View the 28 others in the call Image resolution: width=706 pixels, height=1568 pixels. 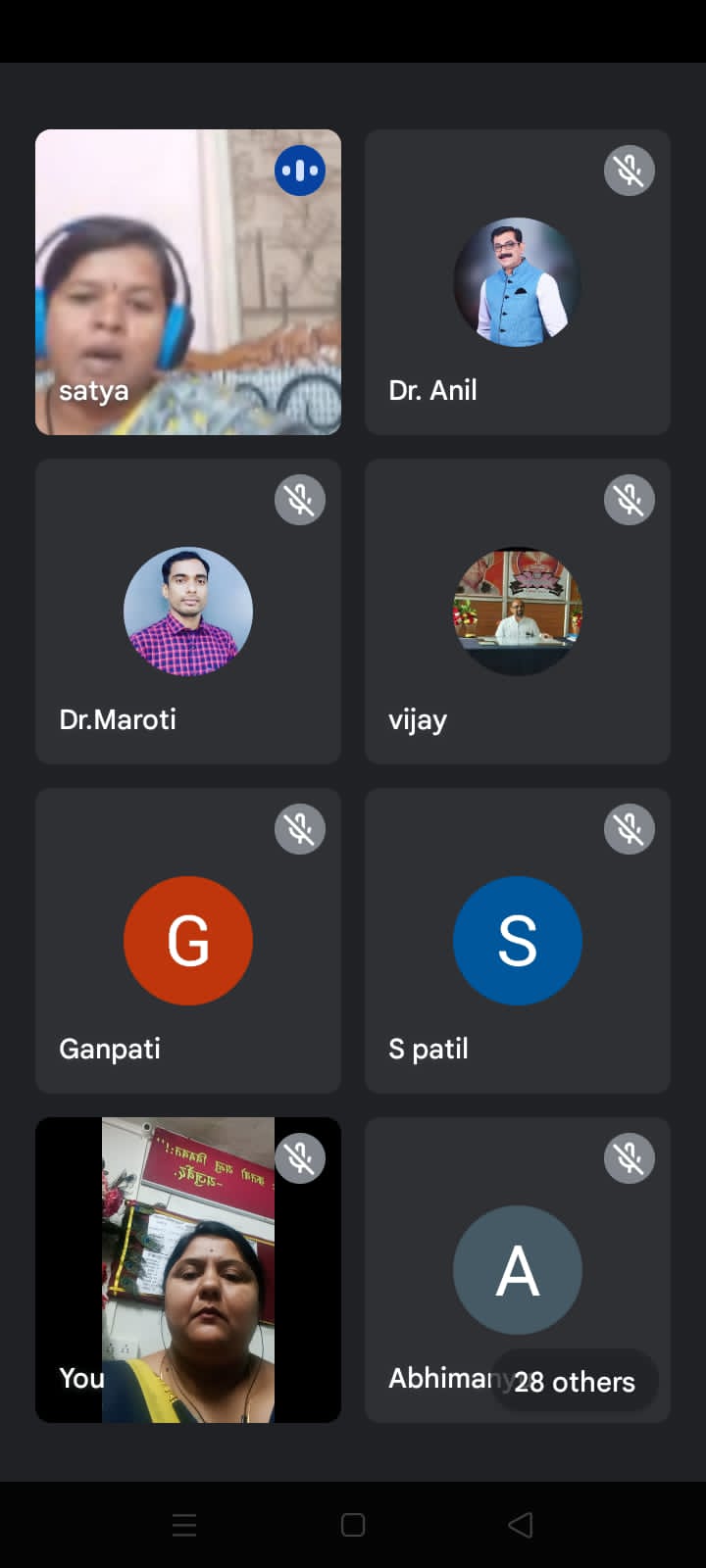pos(575,1381)
